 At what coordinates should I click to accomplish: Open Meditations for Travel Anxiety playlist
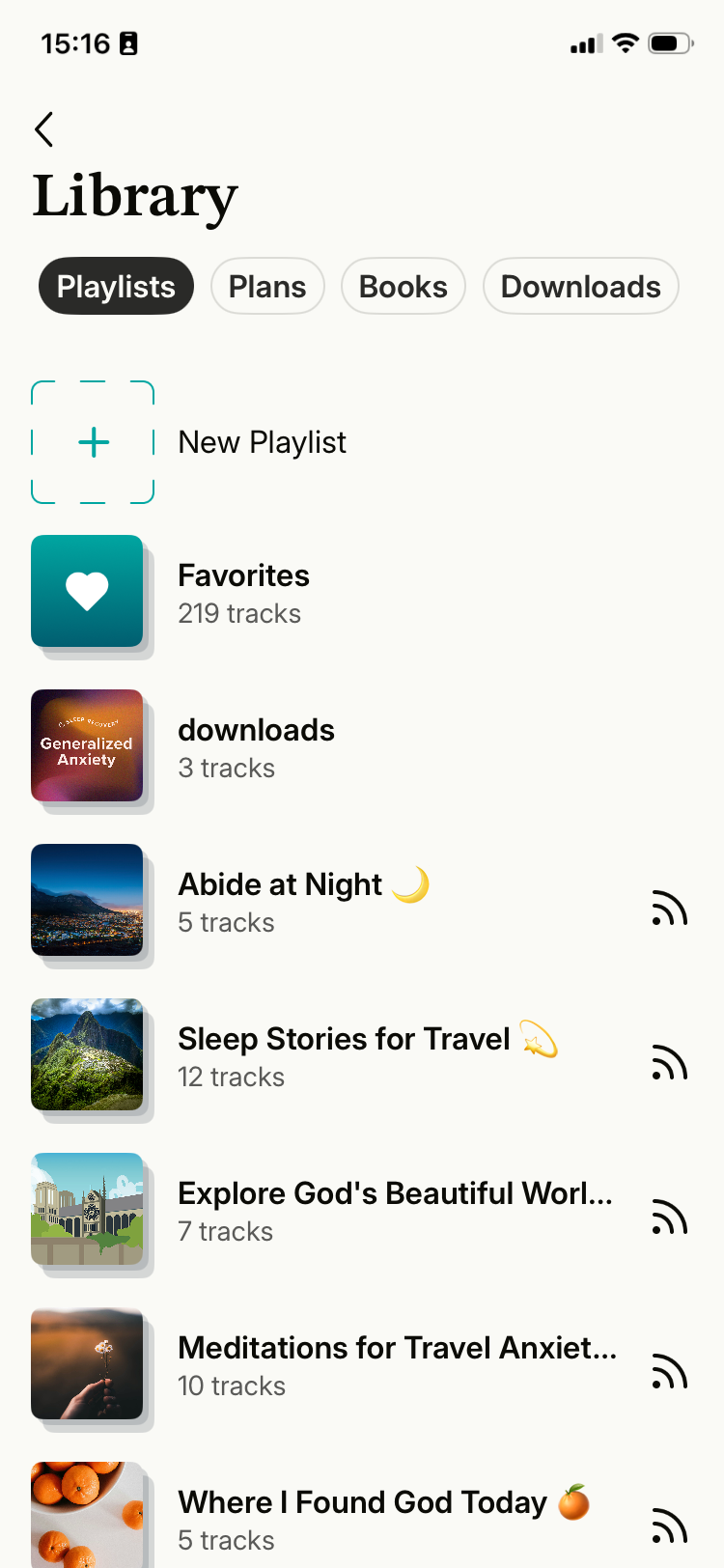click(x=396, y=1365)
